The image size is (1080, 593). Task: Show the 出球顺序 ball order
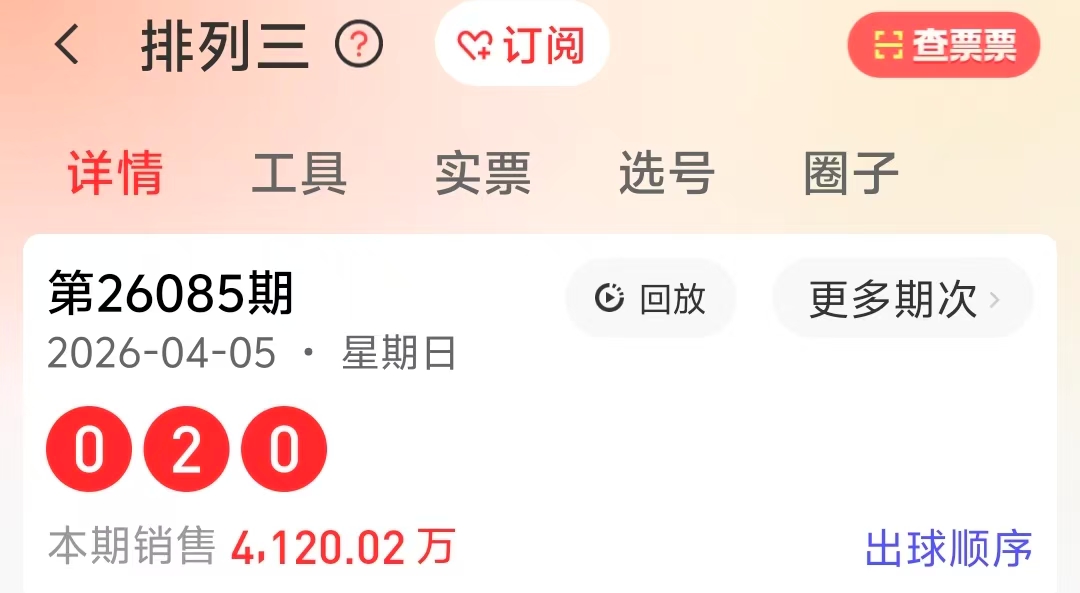click(948, 548)
